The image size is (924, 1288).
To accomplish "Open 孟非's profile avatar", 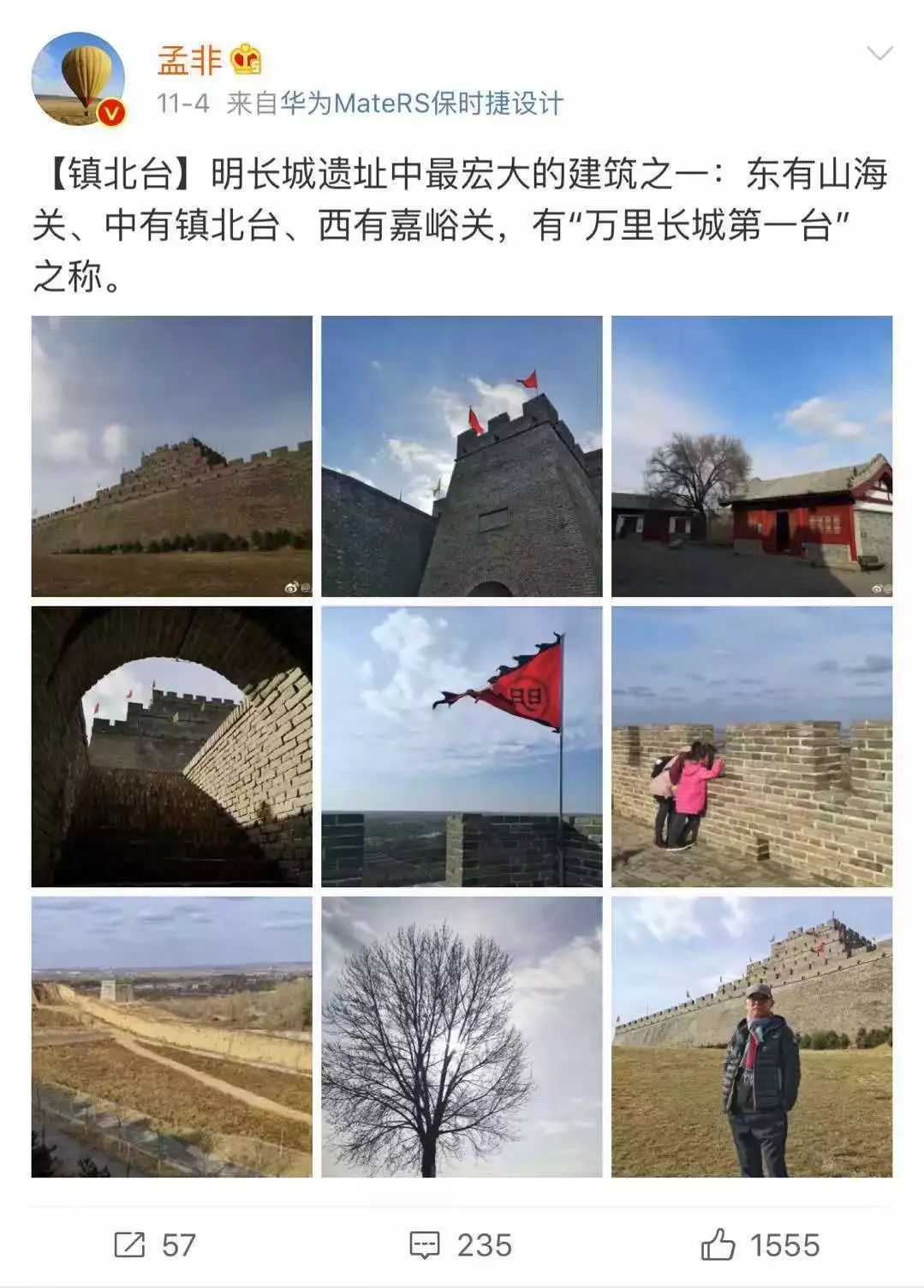I will point(79,79).
